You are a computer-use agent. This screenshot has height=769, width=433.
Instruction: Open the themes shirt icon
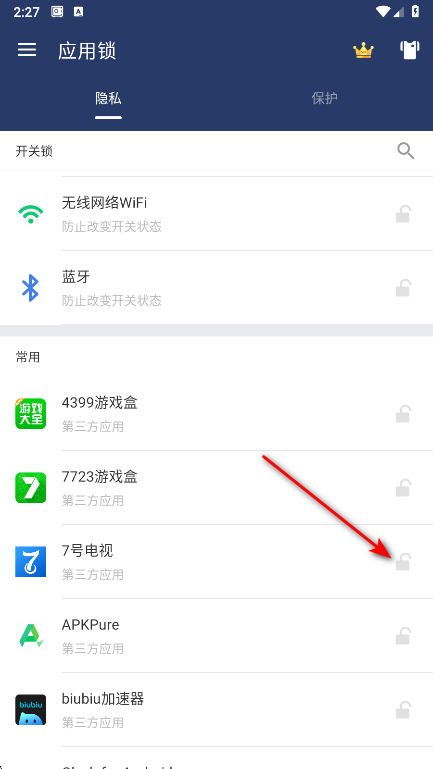pyautogui.click(x=409, y=50)
